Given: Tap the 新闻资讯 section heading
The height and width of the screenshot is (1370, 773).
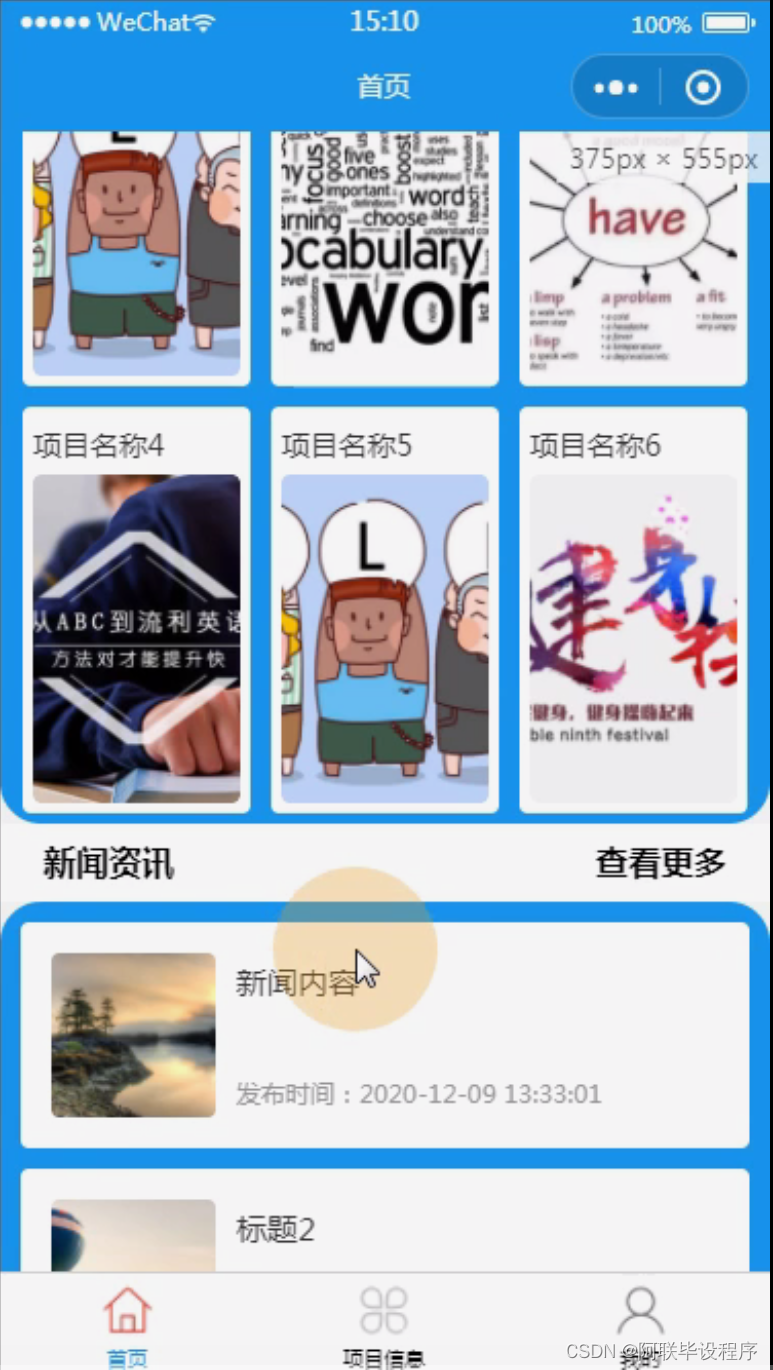Looking at the screenshot, I should point(107,862).
